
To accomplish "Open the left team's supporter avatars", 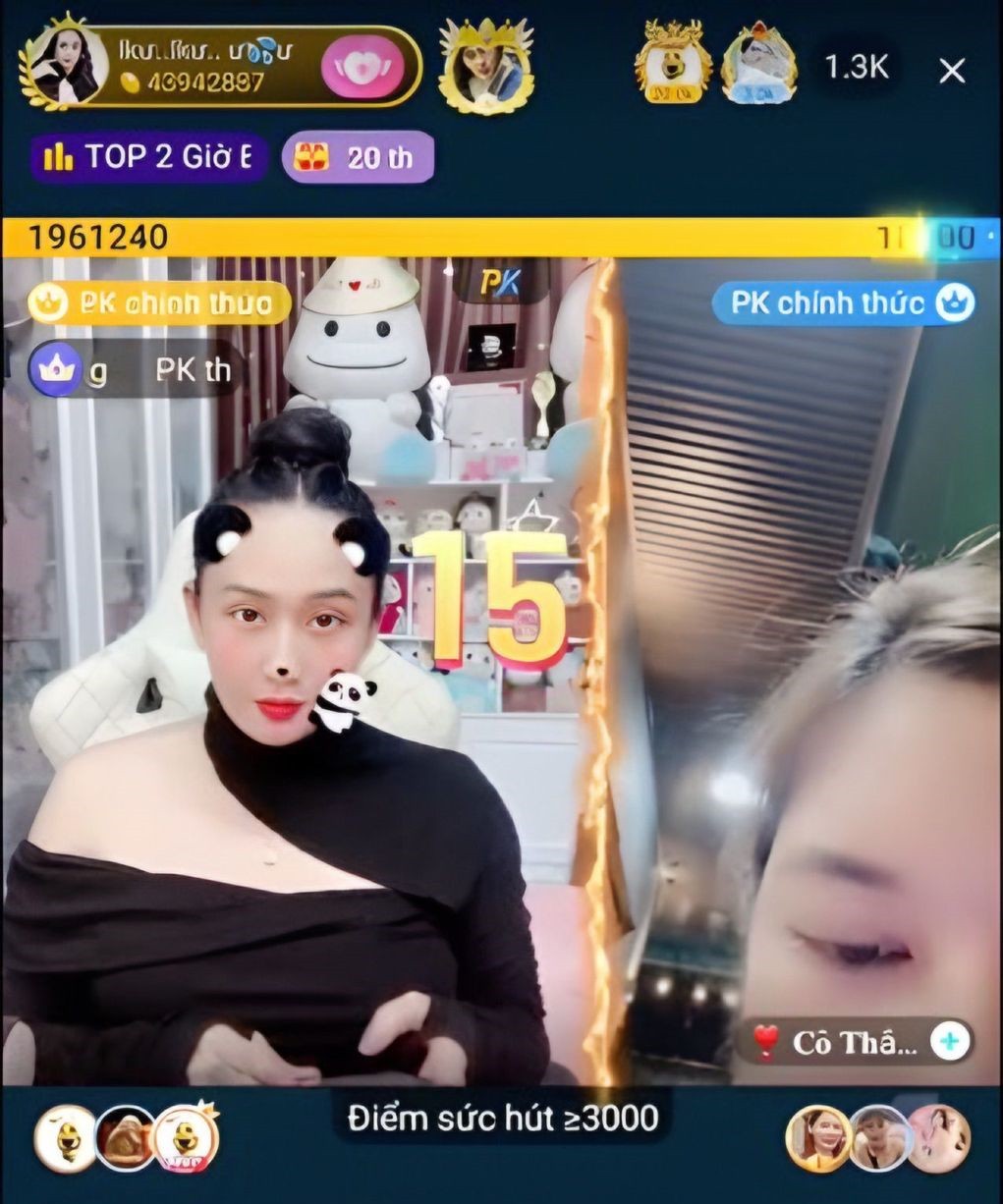I will (126, 1138).
